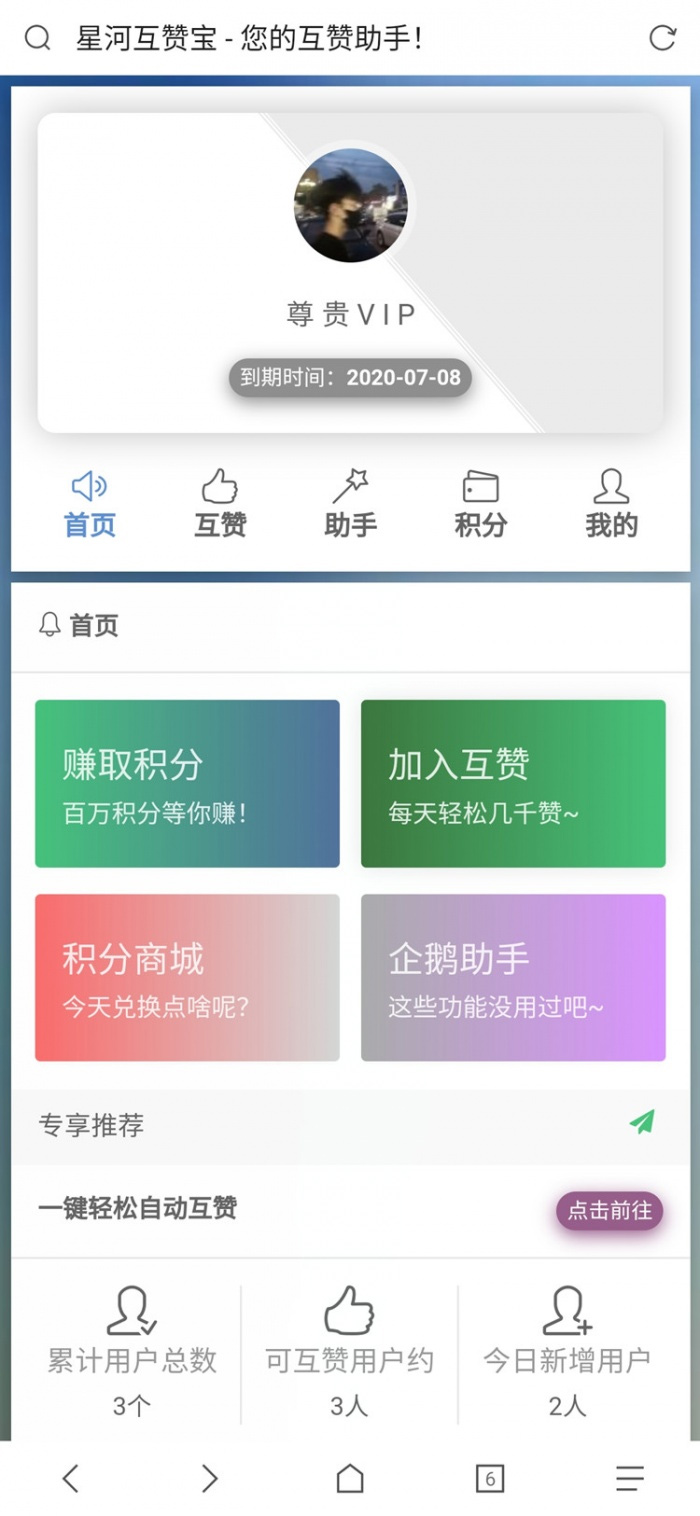Switch to the 首页 tab
The width and height of the screenshot is (700, 1516).
pos(90,505)
